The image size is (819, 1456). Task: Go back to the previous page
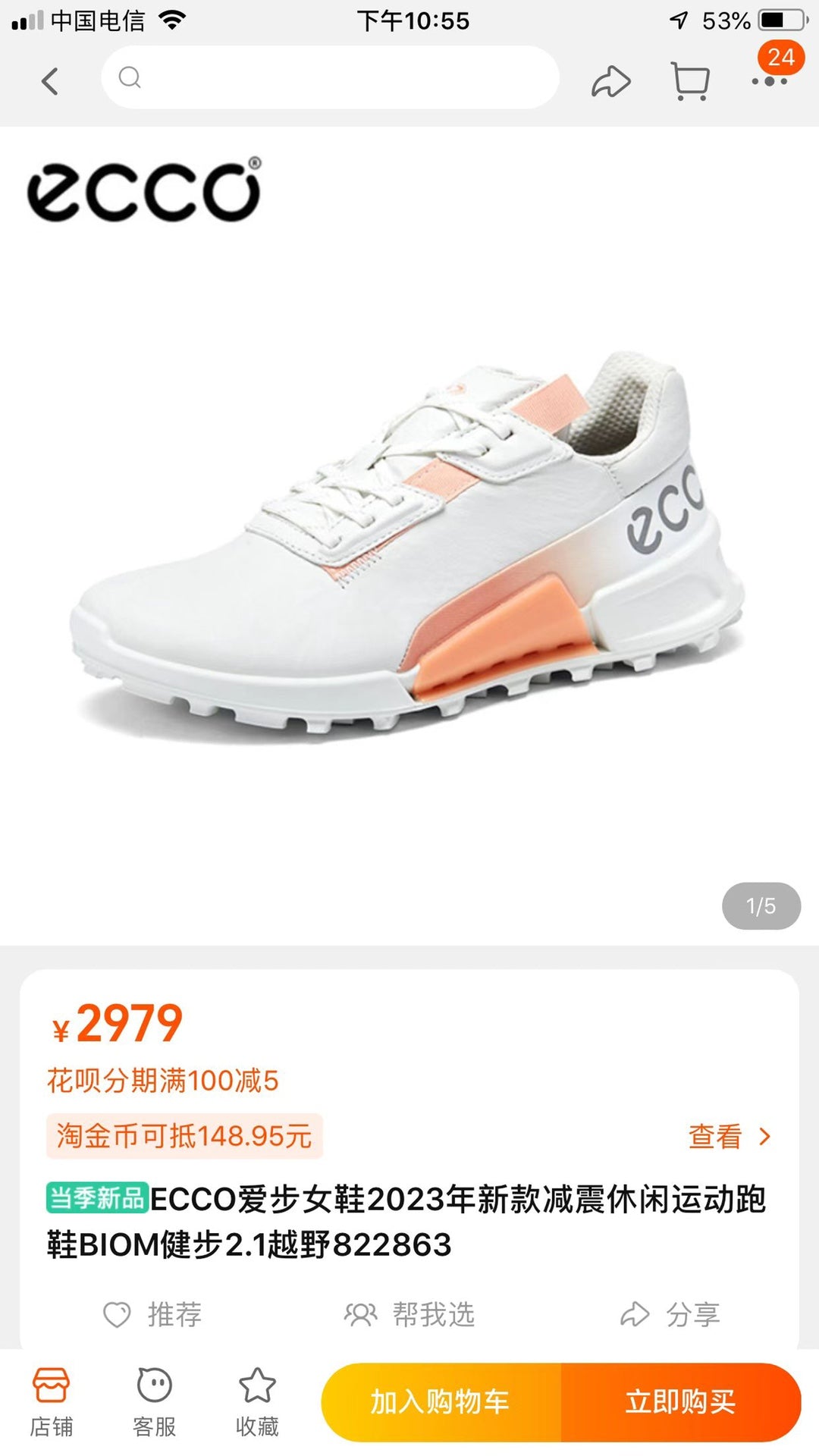point(50,81)
